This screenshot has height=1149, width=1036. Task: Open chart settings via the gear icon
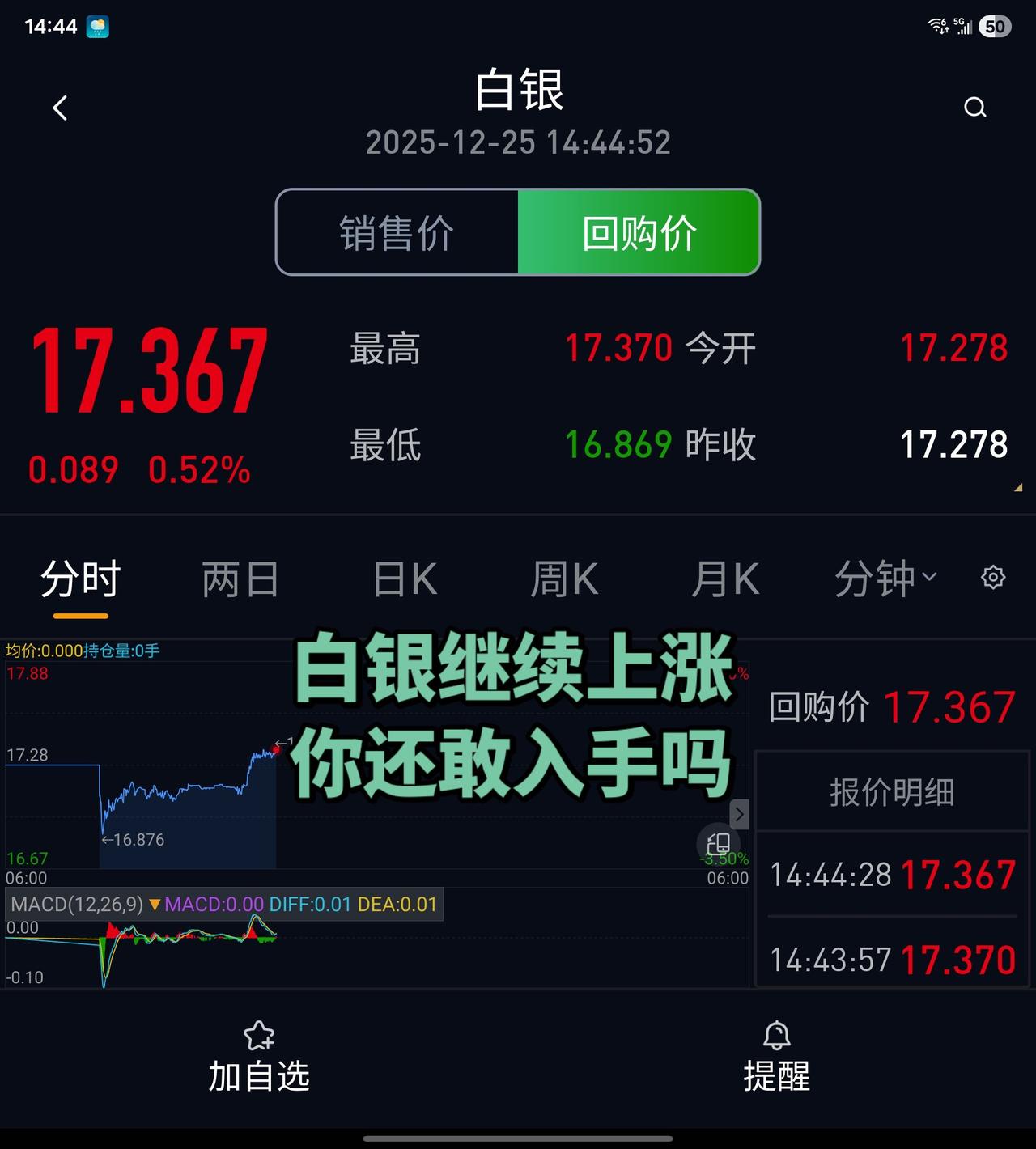pyautogui.click(x=994, y=578)
